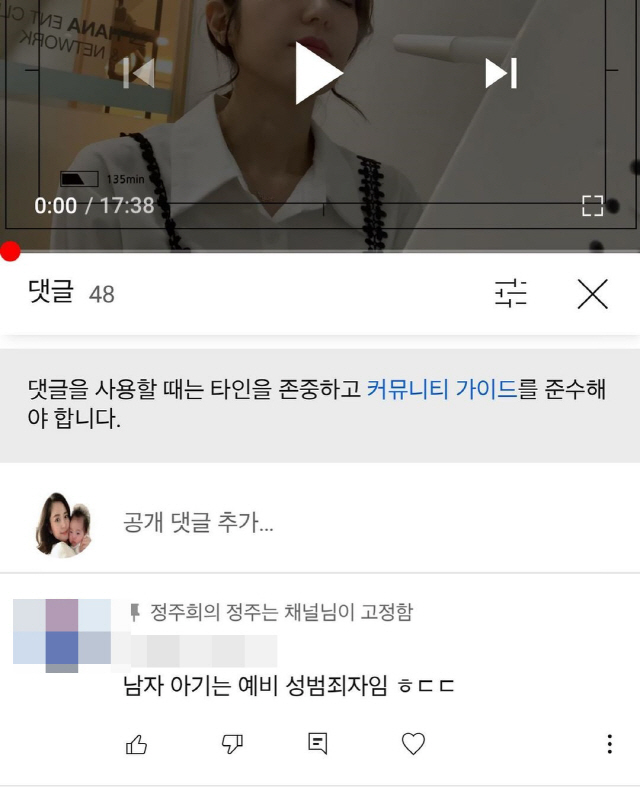Reply to the pinned comment
Image resolution: width=640 pixels, height=800 pixels.
[318, 743]
